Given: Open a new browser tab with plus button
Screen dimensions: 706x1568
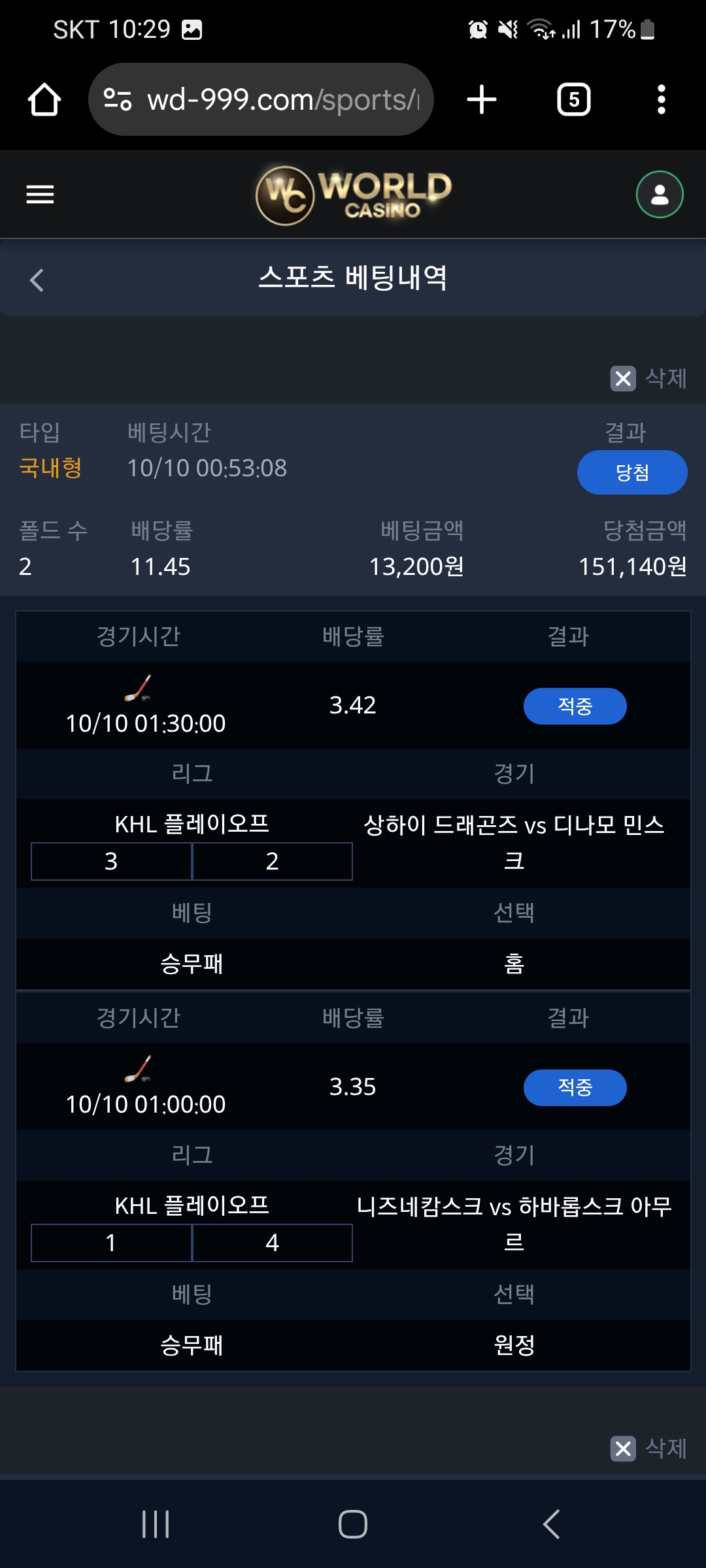Looking at the screenshot, I should tap(482, 99).
